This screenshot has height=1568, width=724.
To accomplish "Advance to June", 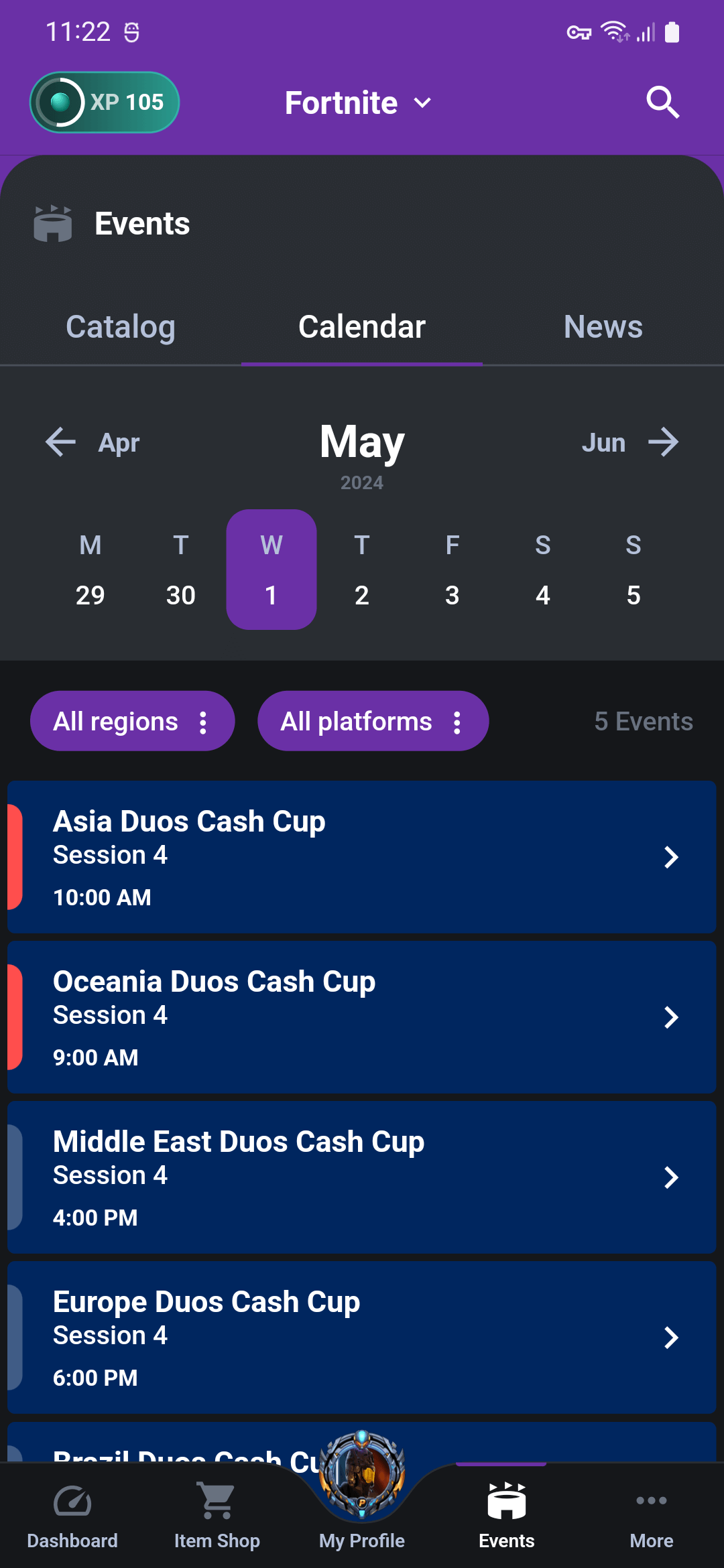I will pos(630,442).
